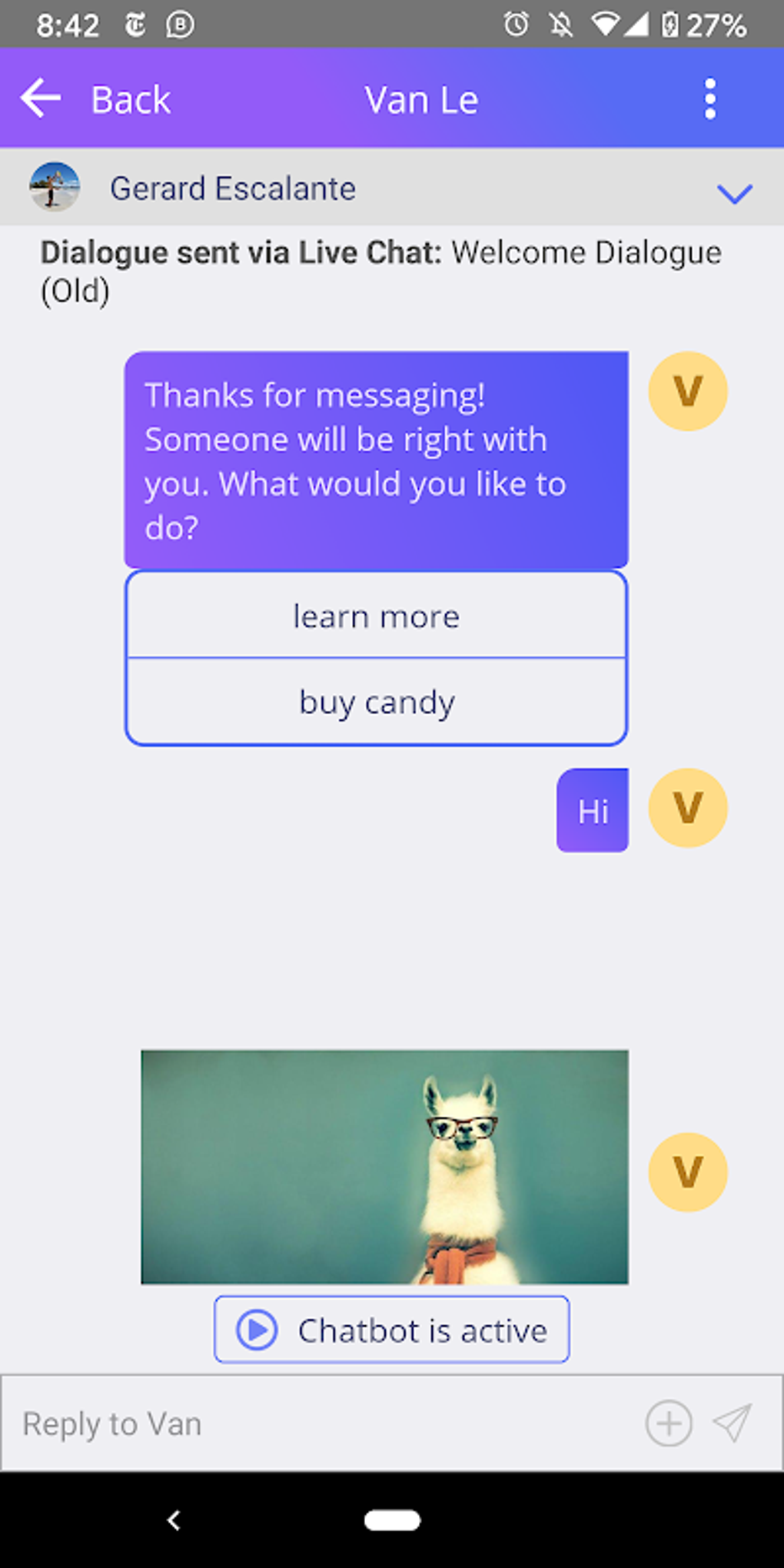784x1568 pixels.
Task: Send the message with paper plane icon
Action: coord(732,1423)
